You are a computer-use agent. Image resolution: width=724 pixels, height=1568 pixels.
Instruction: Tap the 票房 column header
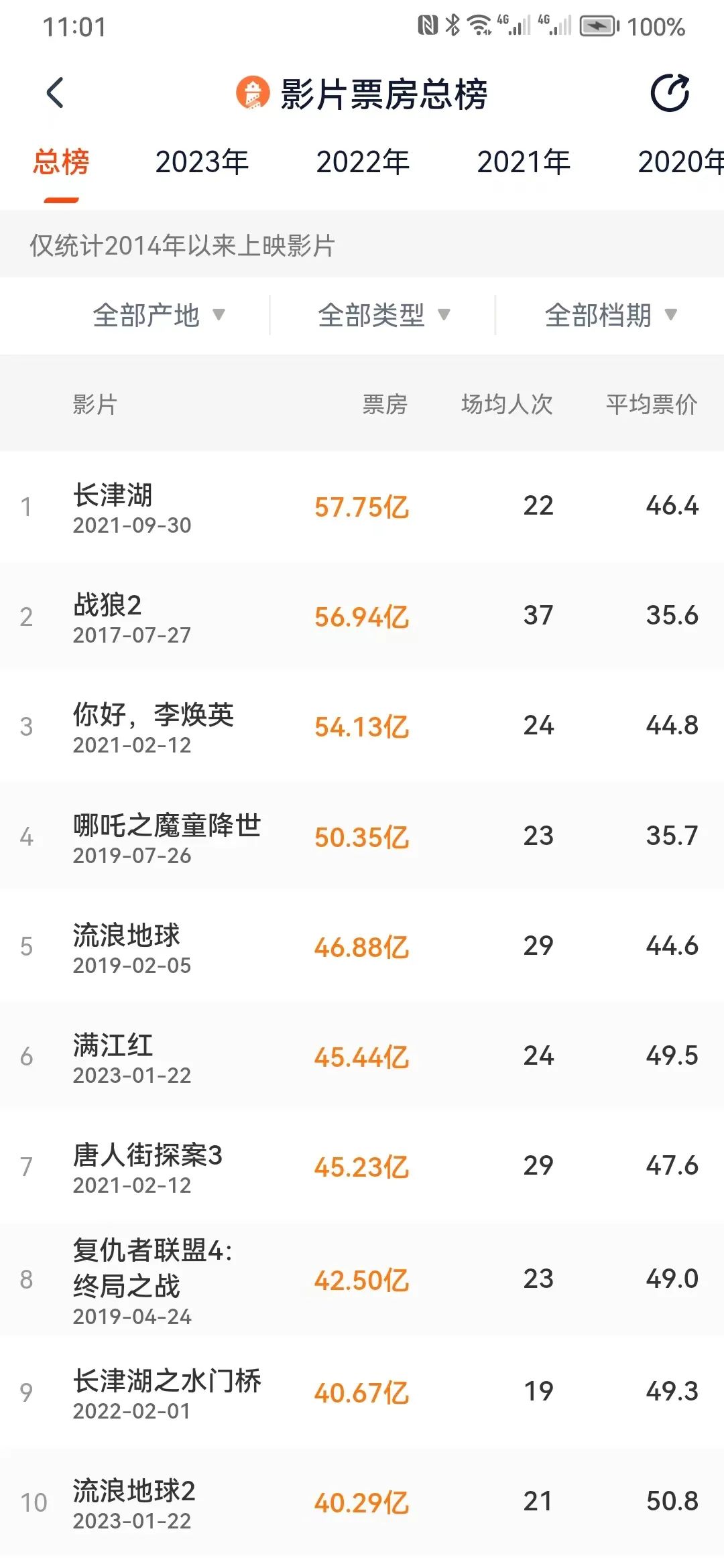pyautogui.click(x=384, y=403)
